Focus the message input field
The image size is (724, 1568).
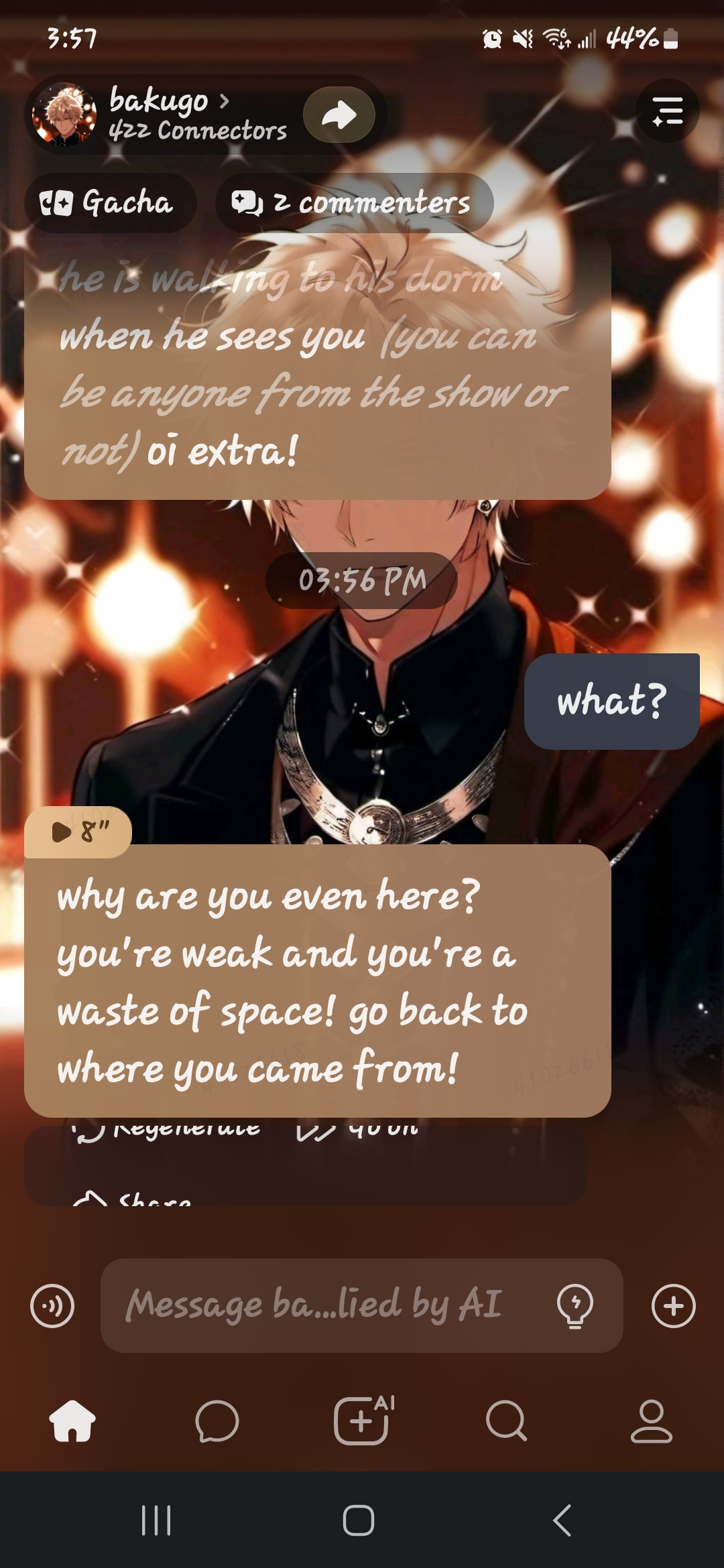click(x=322, y=1305)
